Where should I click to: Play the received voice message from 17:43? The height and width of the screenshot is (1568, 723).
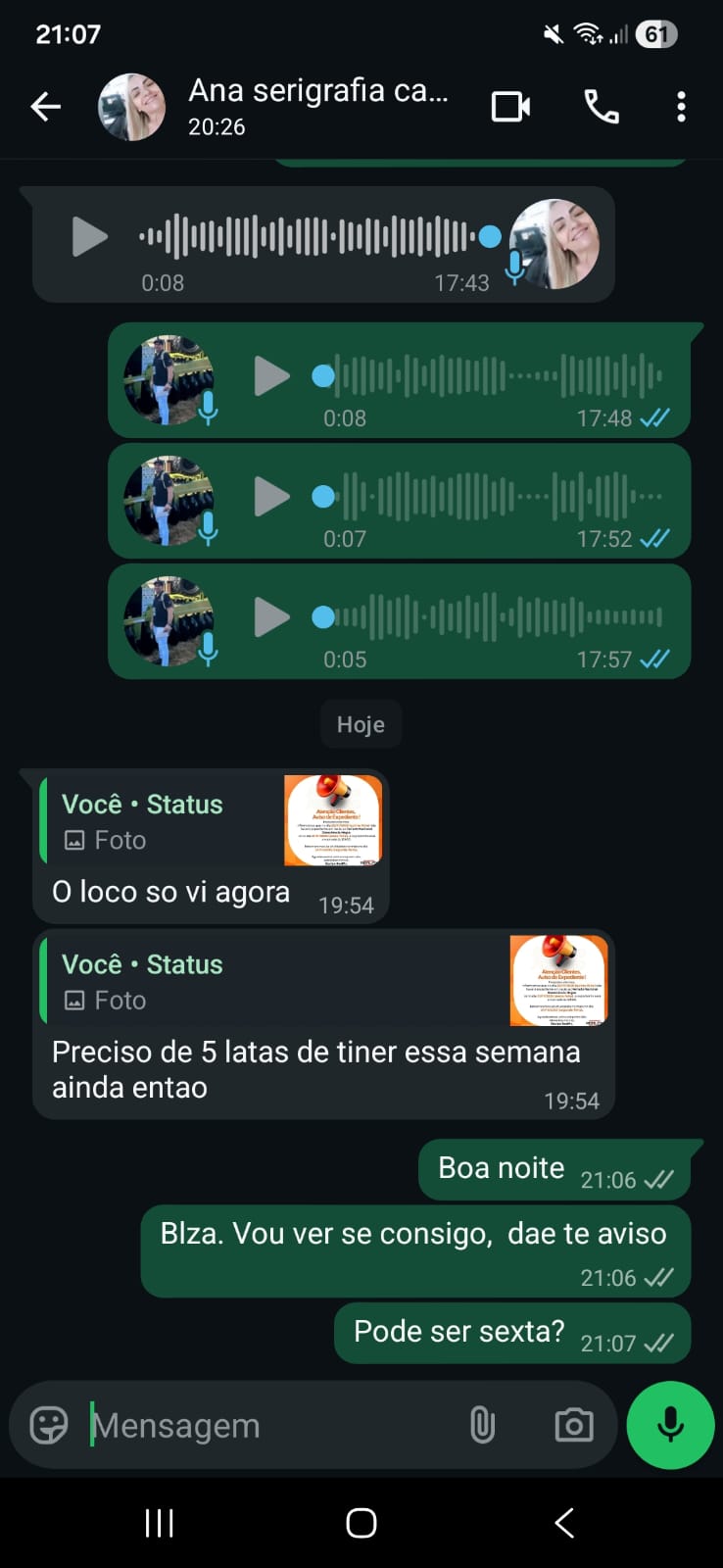coord(89,236)
